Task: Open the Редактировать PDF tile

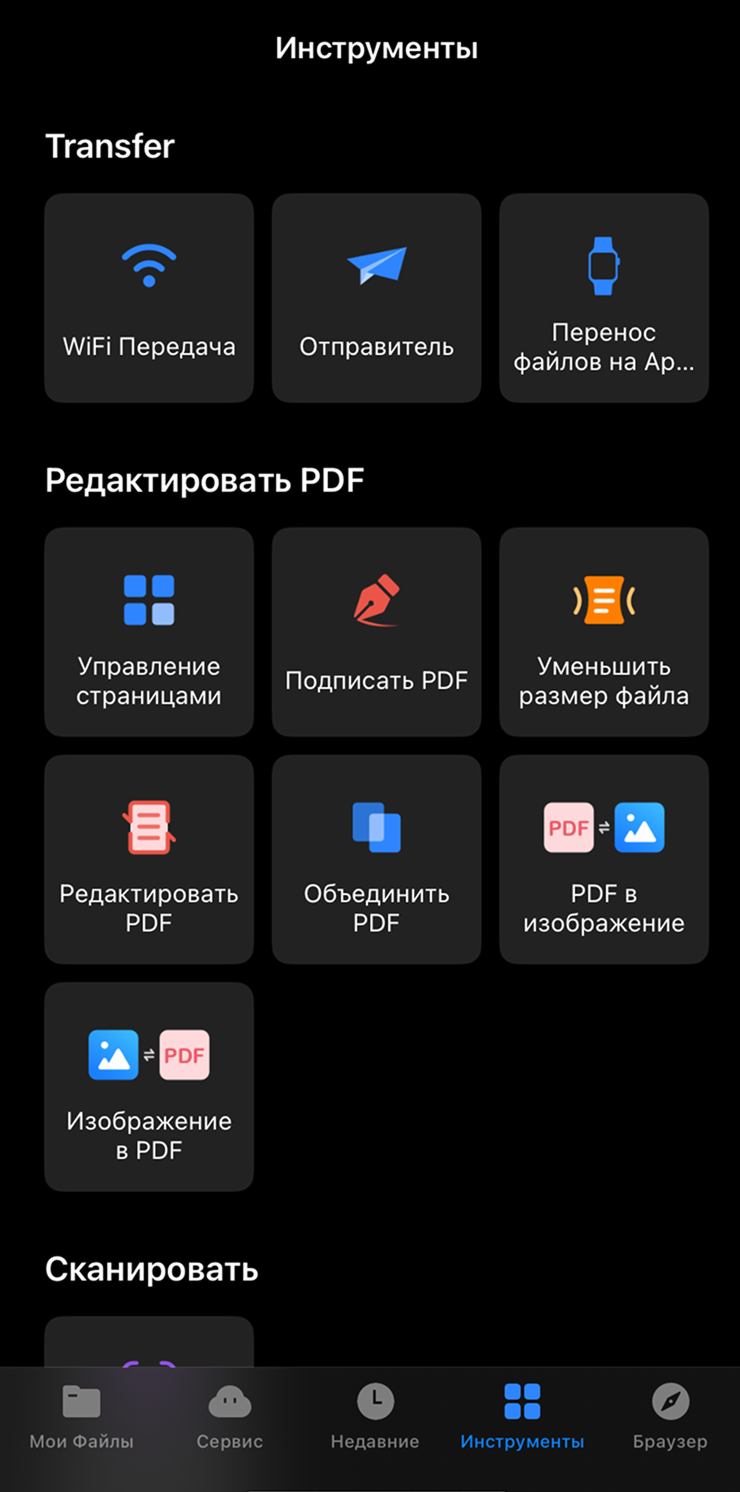Action: point(149,859)
